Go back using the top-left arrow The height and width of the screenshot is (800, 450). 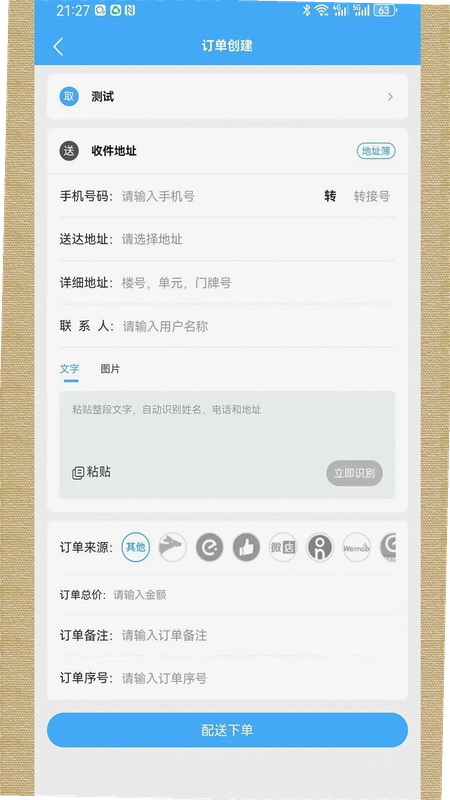[x=58, y=46]
